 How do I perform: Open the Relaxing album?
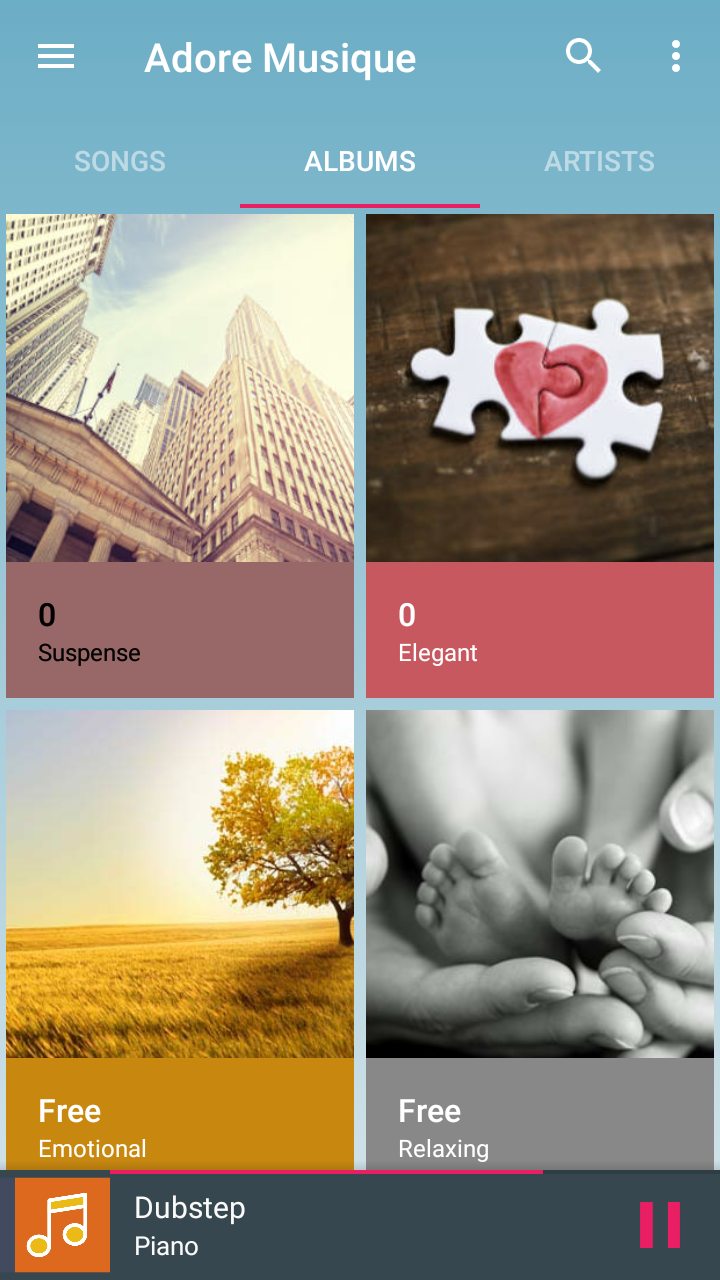[x=540, y=935]
